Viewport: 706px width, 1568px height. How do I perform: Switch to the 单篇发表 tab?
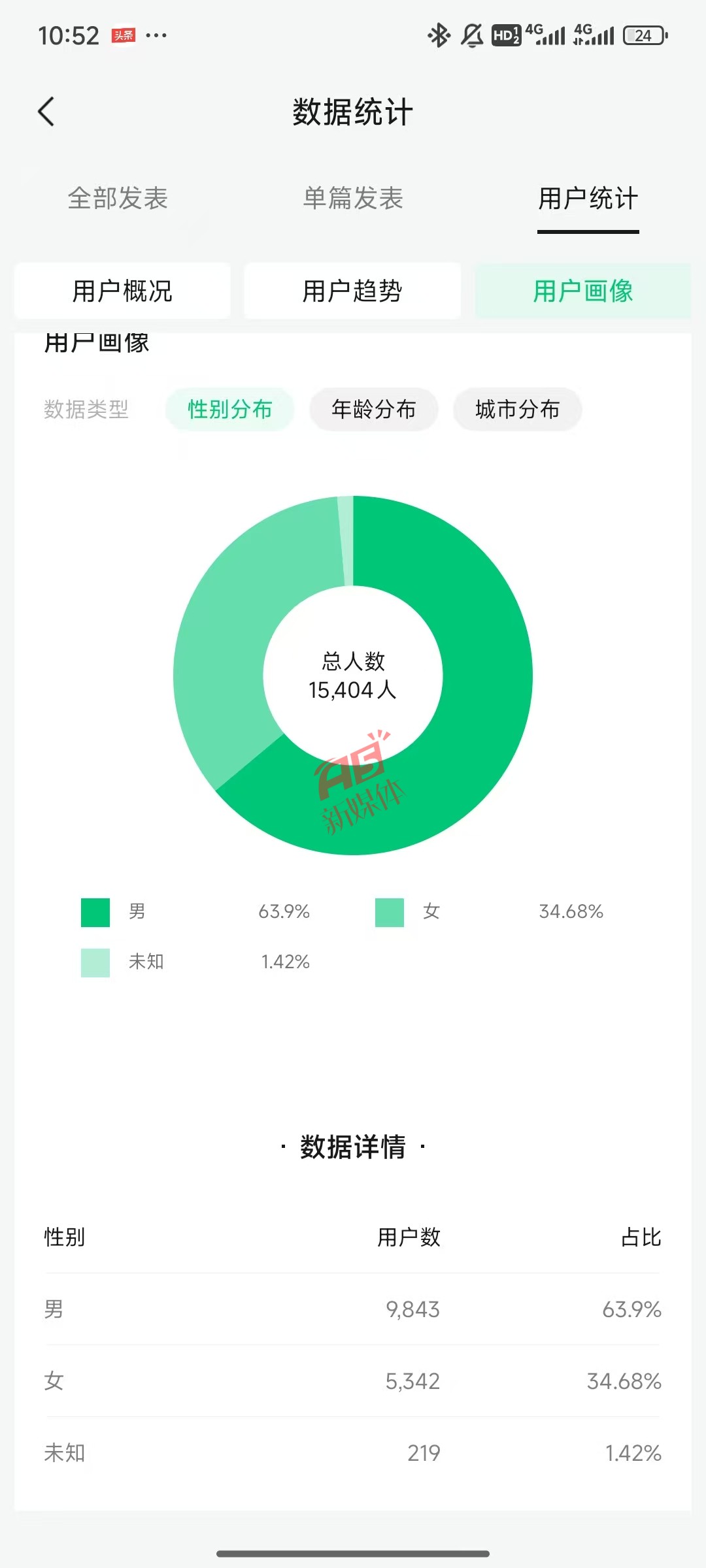tap(353, 198)
